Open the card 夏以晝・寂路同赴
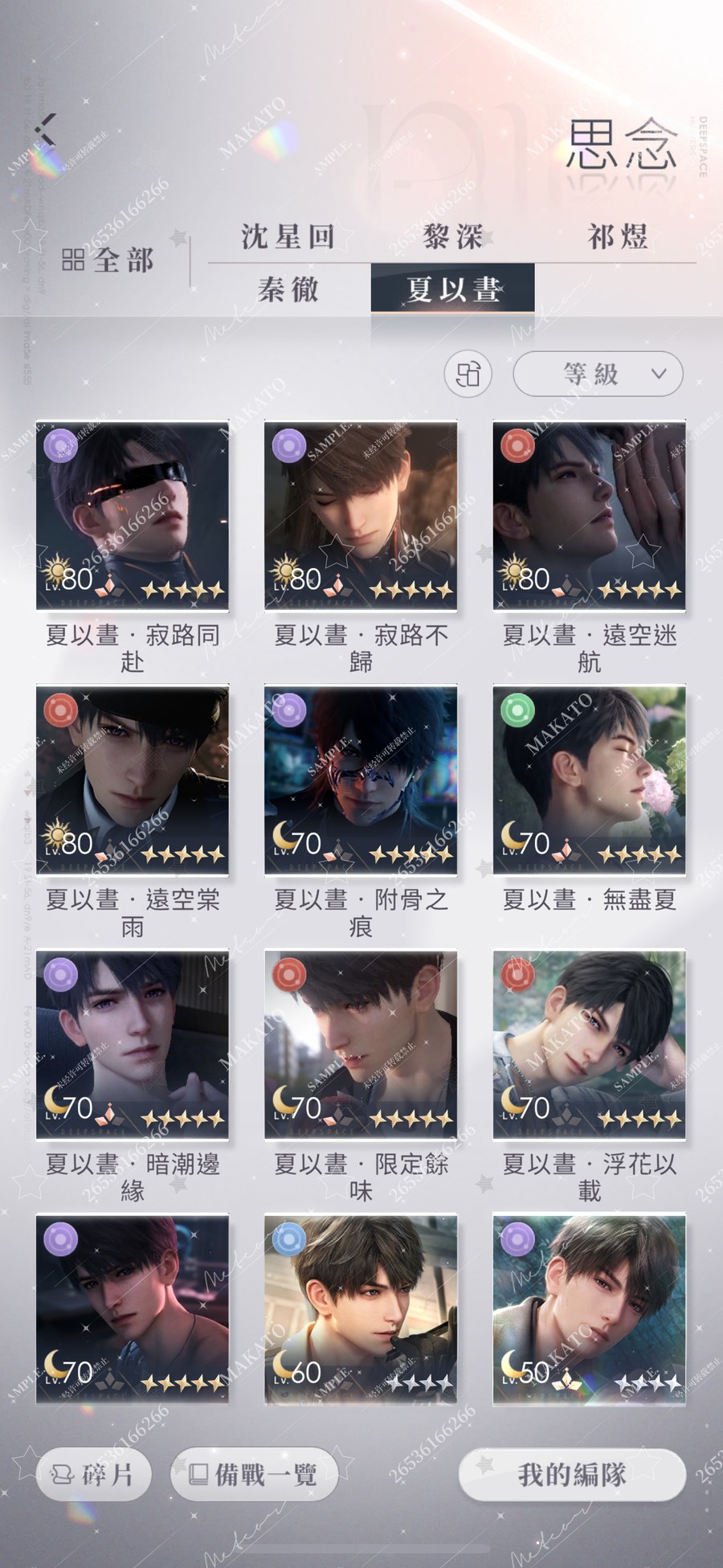This screenshot has height=1568, width=723. (133, 516)
